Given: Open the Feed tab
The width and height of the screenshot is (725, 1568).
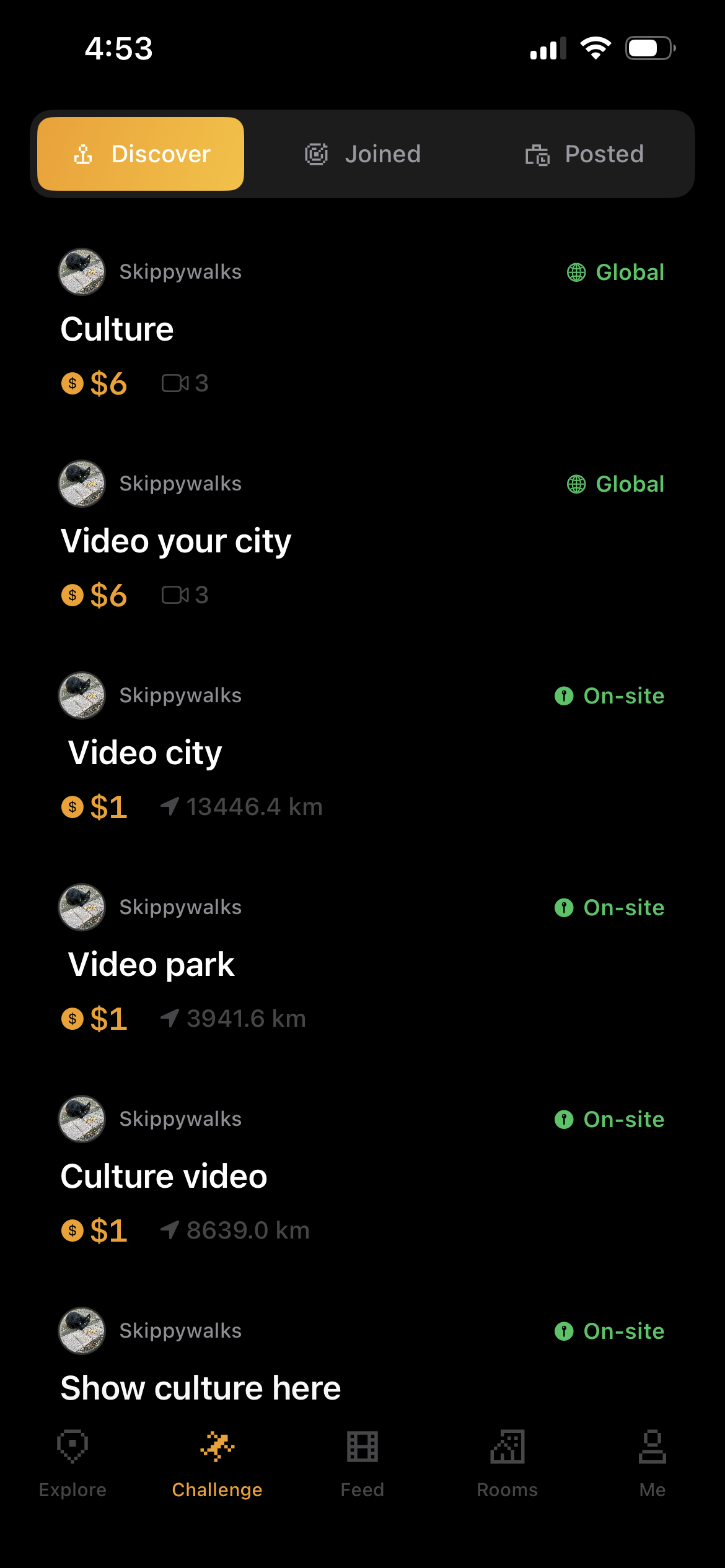Looking at the screenshot, I should tap(362, 1463).
